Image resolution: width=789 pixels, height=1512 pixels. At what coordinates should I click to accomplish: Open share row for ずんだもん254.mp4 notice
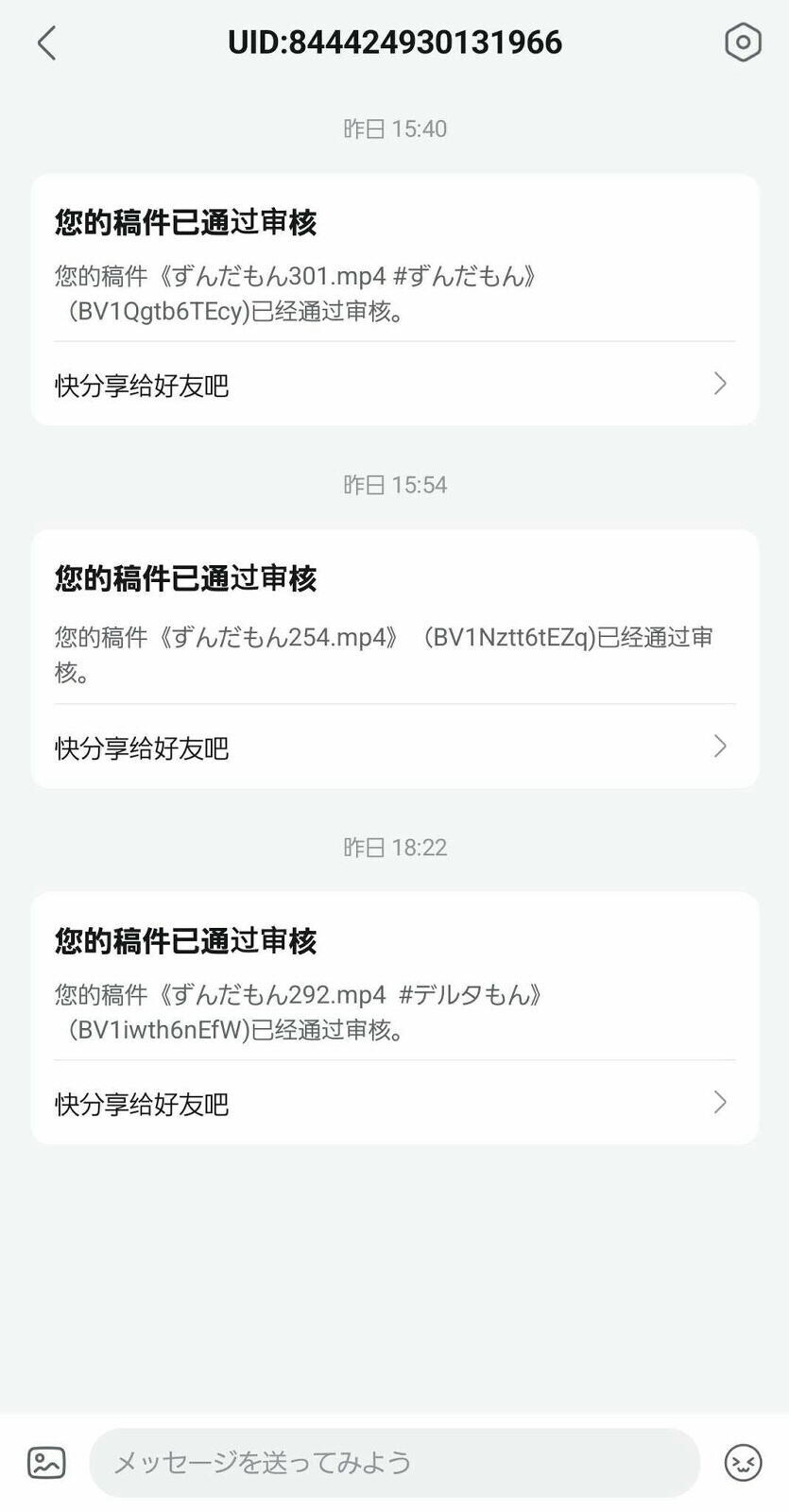click(x=394, y=747)
